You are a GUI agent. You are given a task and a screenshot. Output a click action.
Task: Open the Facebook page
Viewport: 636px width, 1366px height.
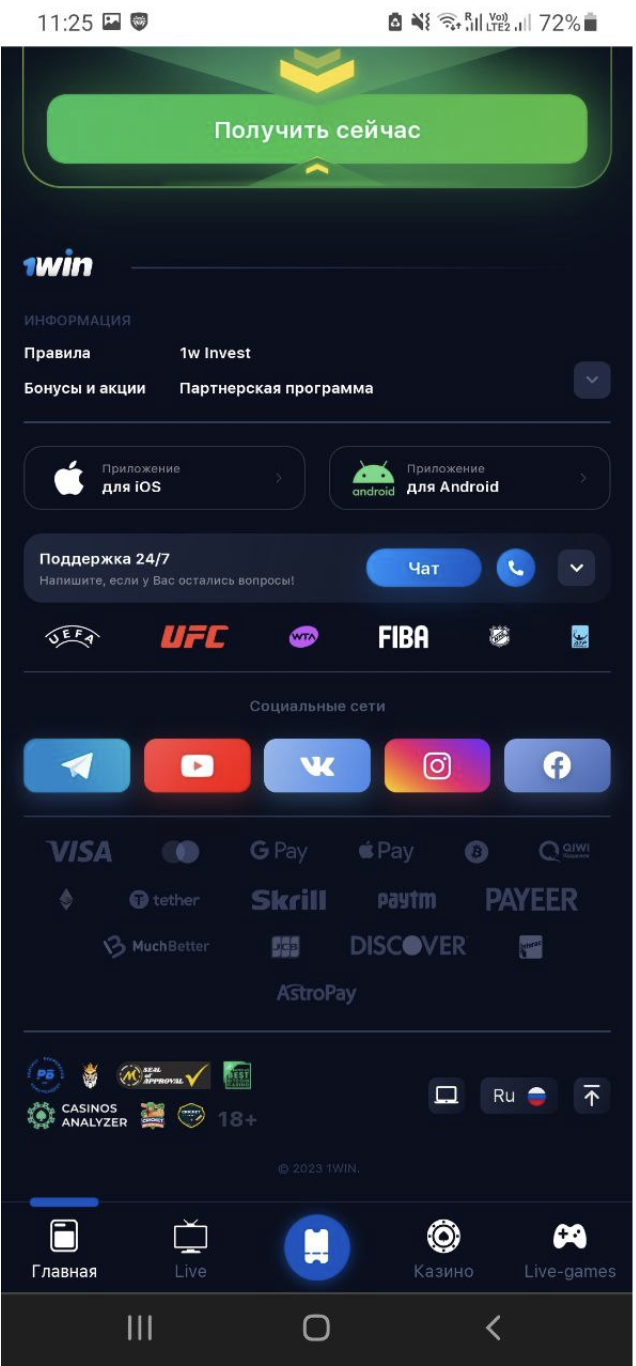pyautogui.click(x=557, y=766)
